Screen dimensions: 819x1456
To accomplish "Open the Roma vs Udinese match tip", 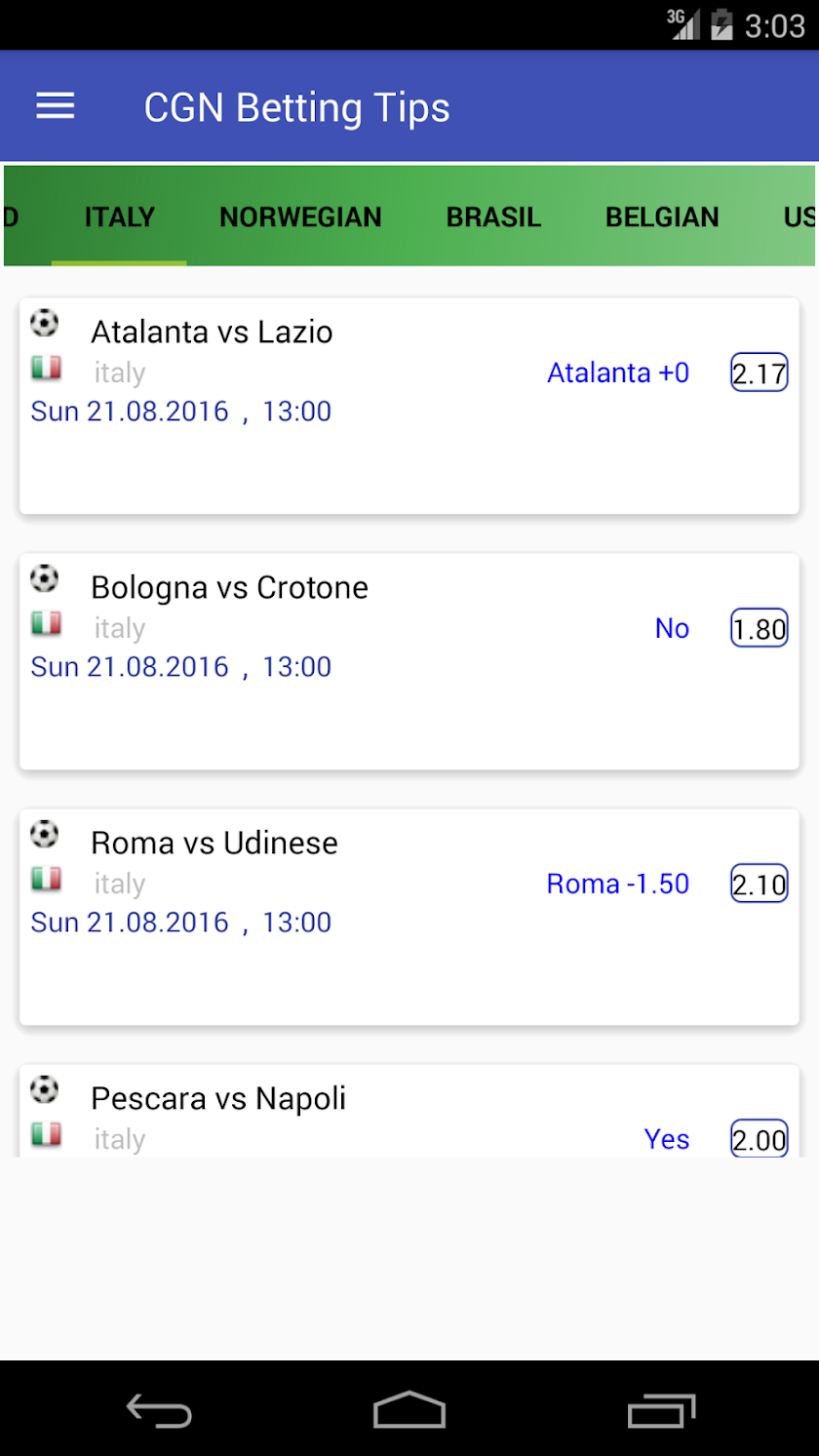I will click(x=409, y=917).
